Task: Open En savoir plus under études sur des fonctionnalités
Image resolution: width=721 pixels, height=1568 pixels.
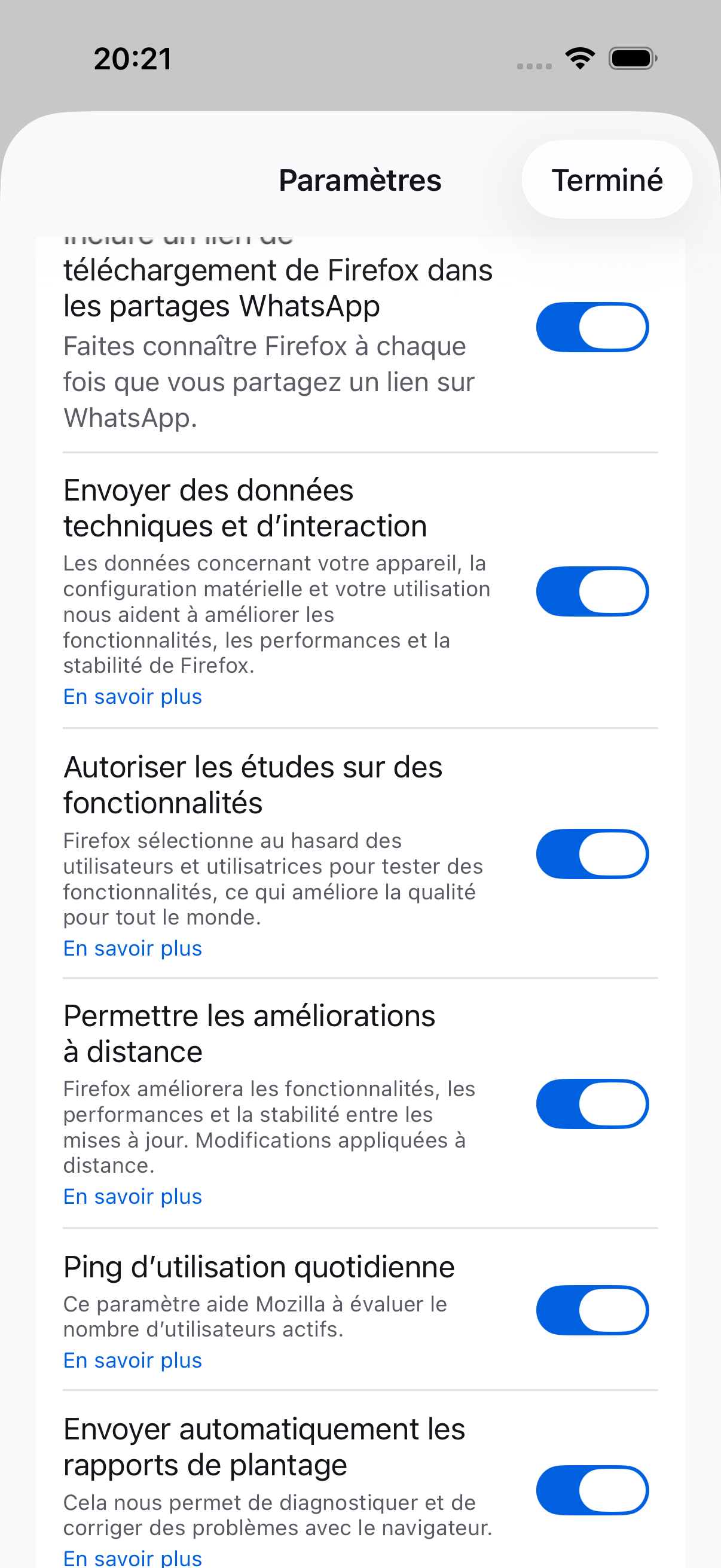Action: (x=133, y=948)
